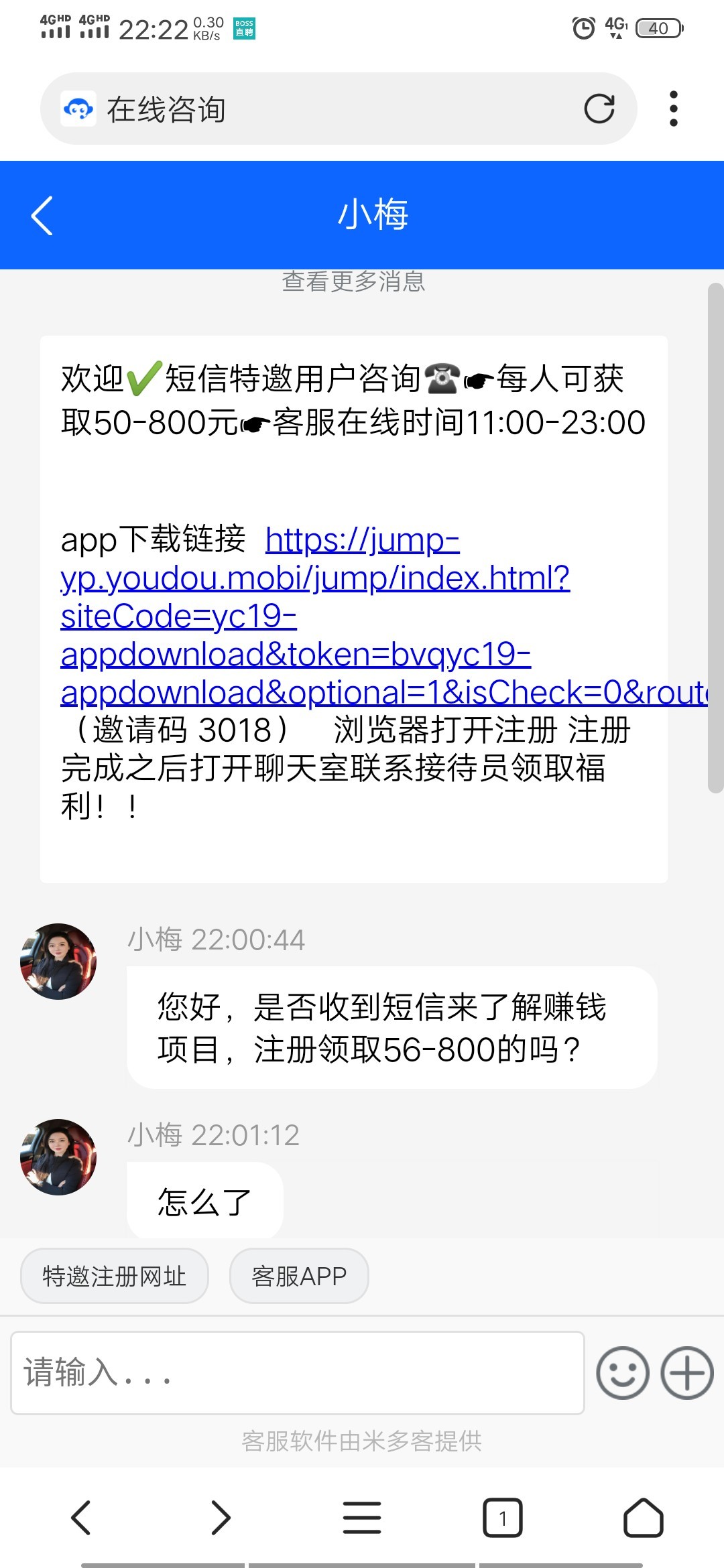This screenshot has width=724, height=1568.
Task: Tap the address bar showing 在线咨询
Action: click(268, 109)
